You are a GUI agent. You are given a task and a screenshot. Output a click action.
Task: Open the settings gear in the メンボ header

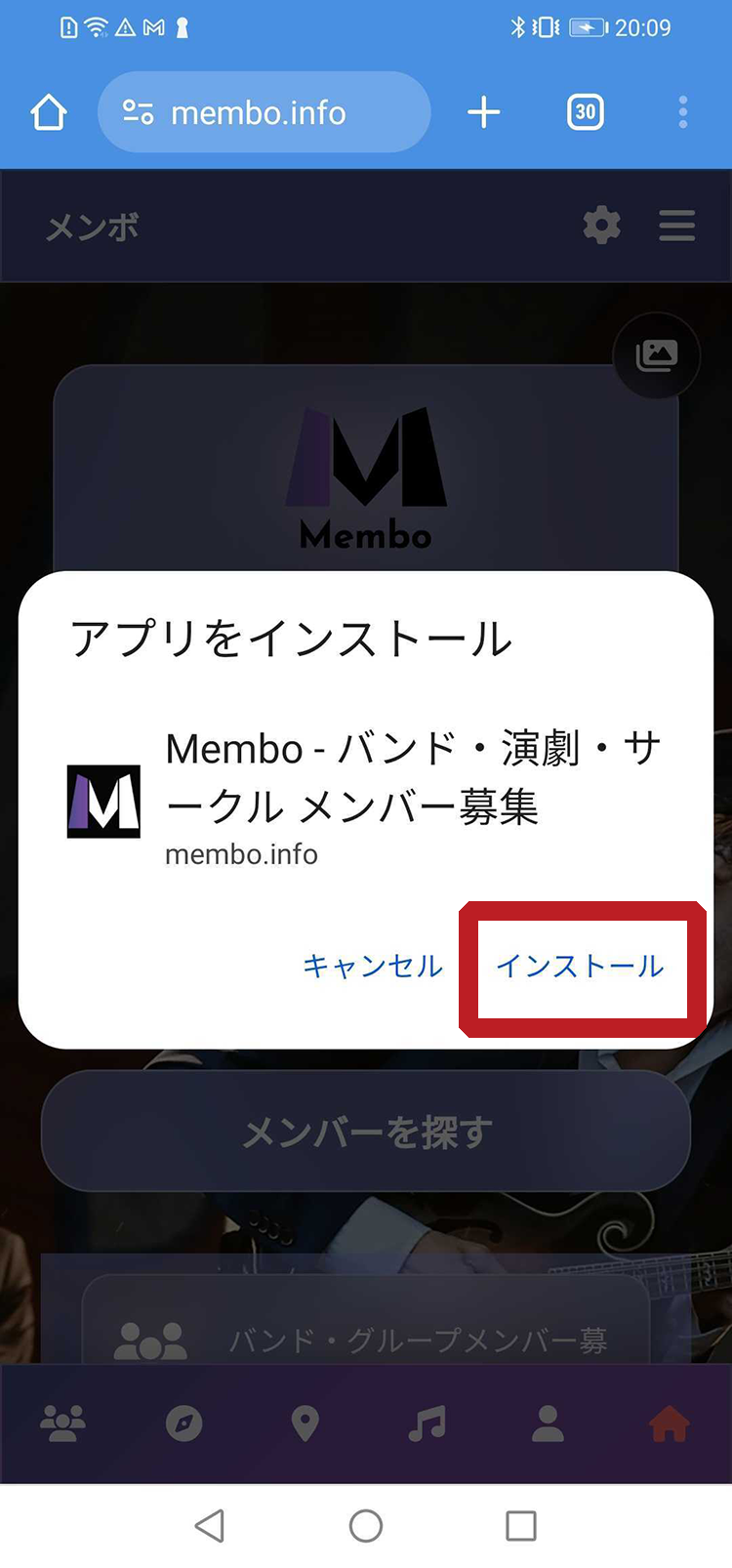[x=601, y=226]
